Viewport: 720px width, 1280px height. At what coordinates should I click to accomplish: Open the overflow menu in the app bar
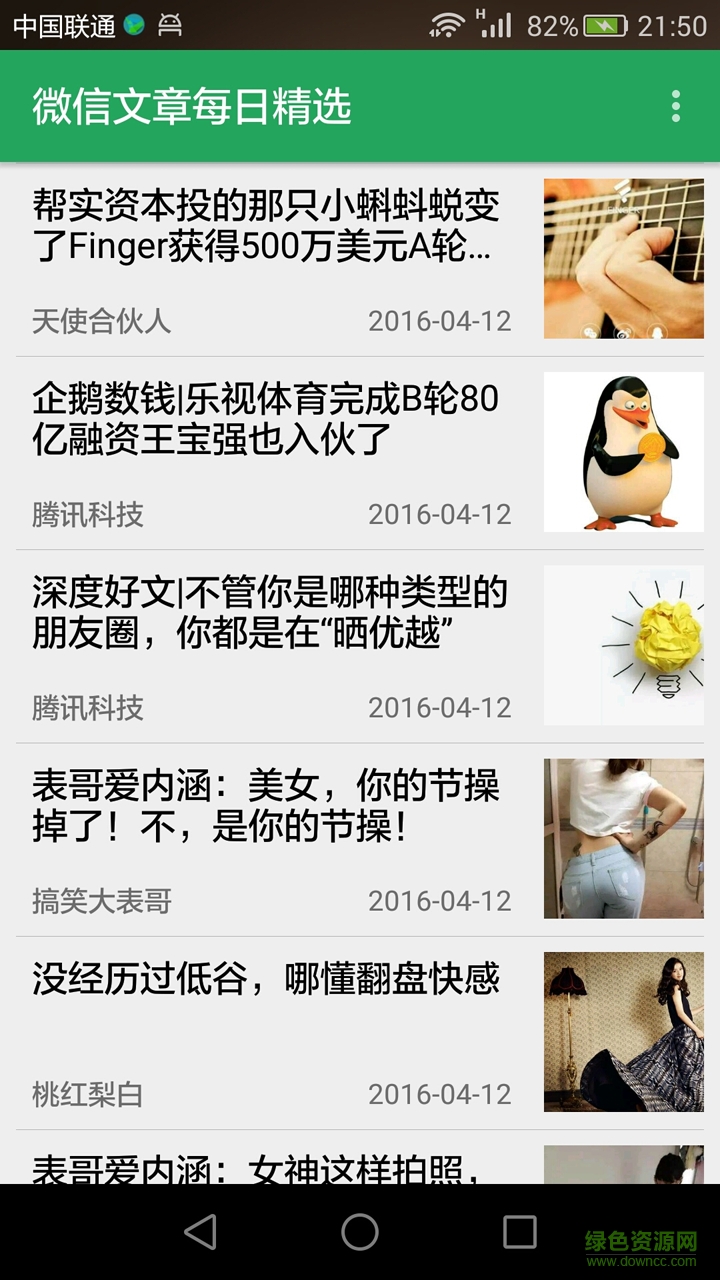tap(676, 106)
